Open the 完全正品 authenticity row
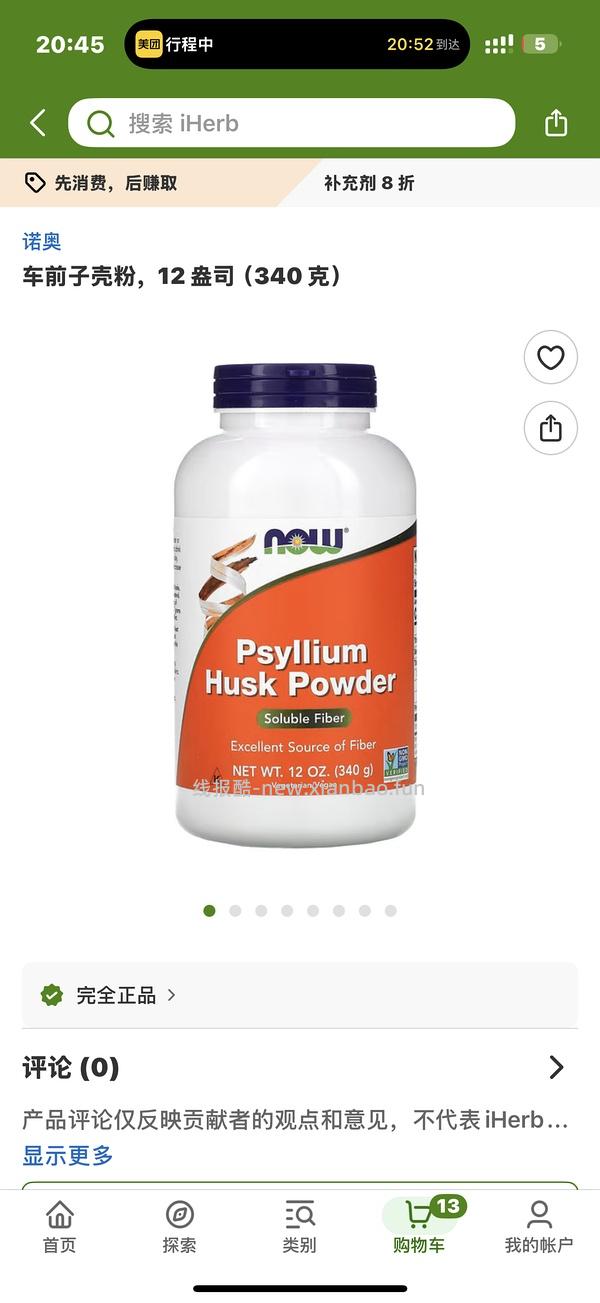Viewport: 600px width, 1303px height. coord(116,995)
